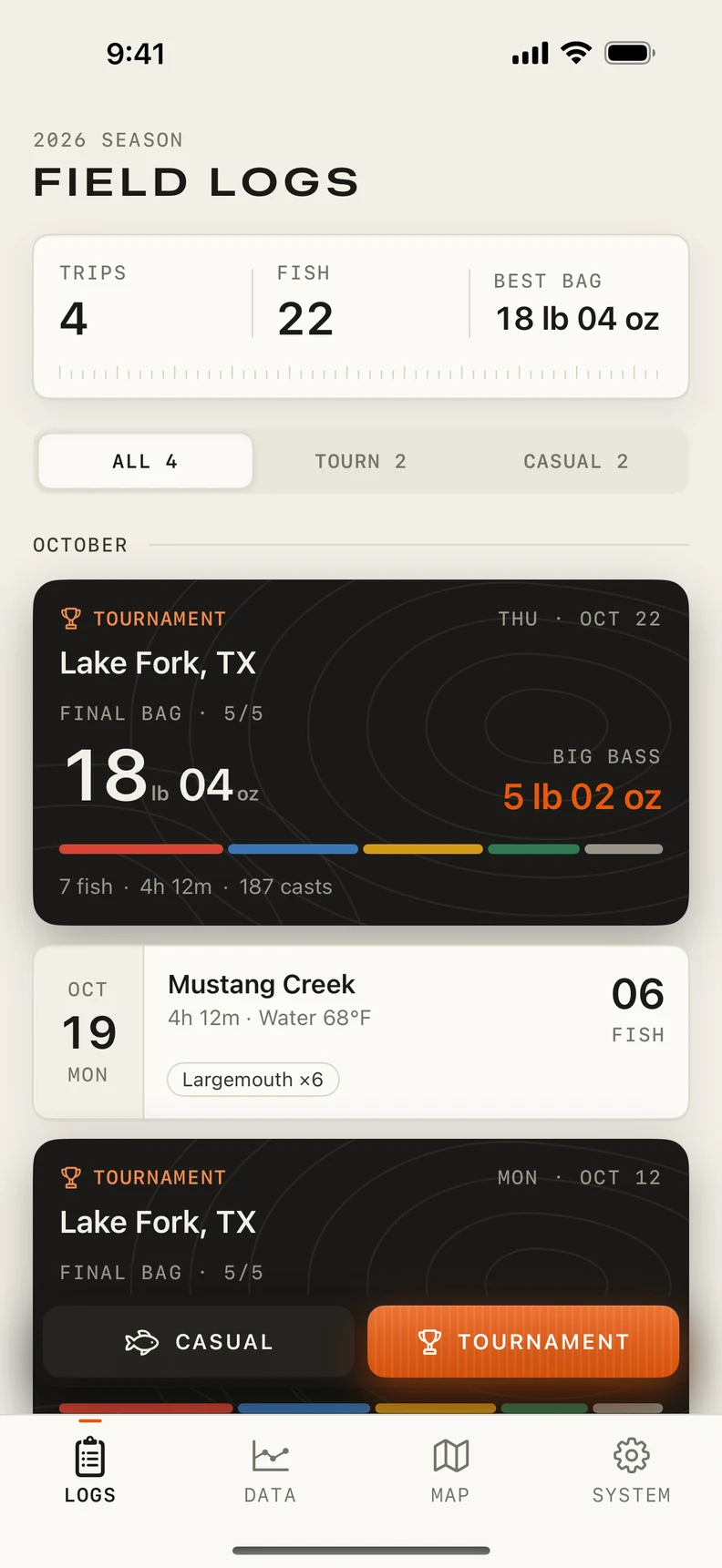This screenshot has height=1568, width=722.
Task: Go to the Data tab
Action: click(x=271, y=1470)
